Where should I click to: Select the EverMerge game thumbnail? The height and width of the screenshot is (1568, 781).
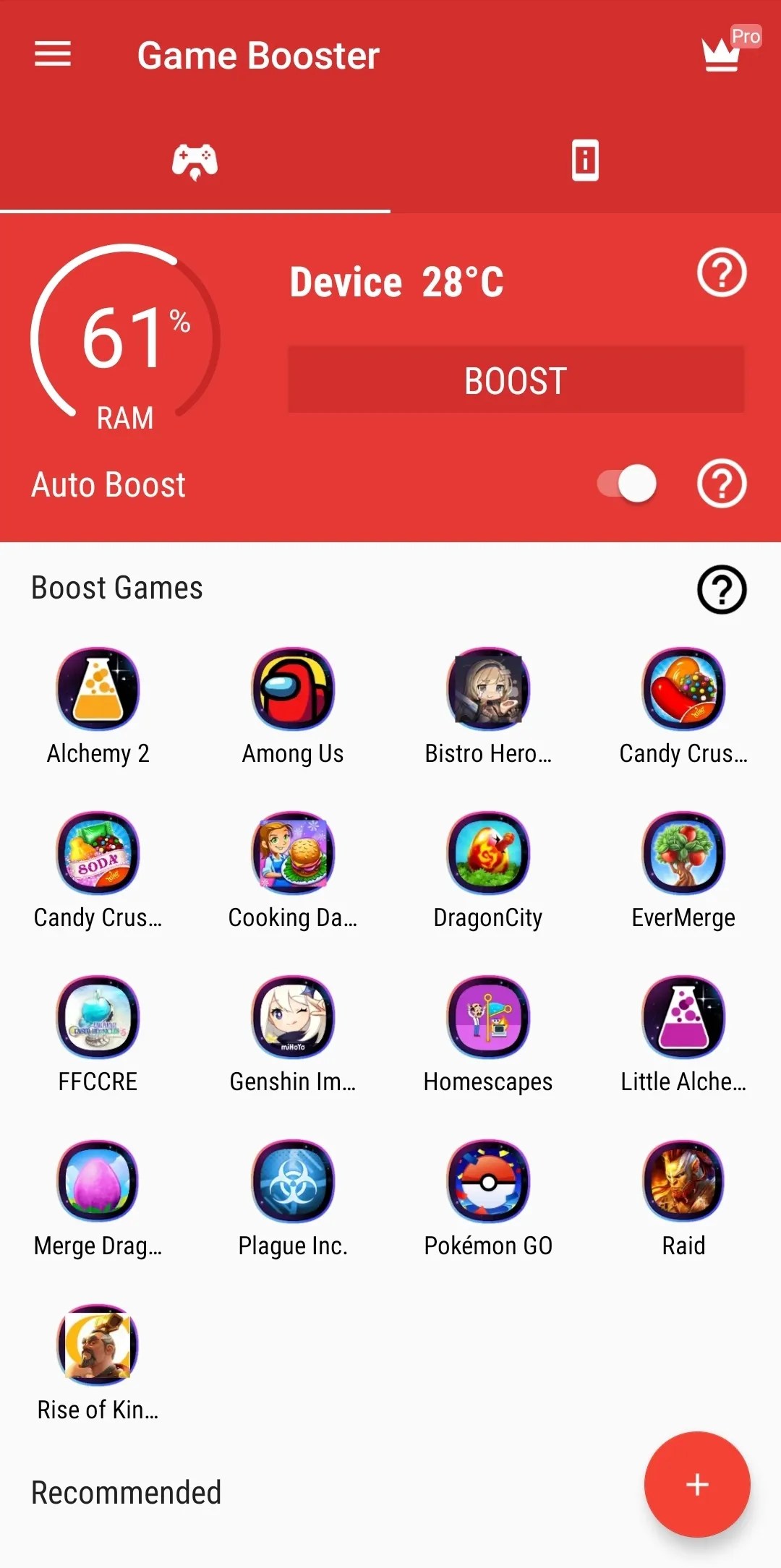coord(683,854)
